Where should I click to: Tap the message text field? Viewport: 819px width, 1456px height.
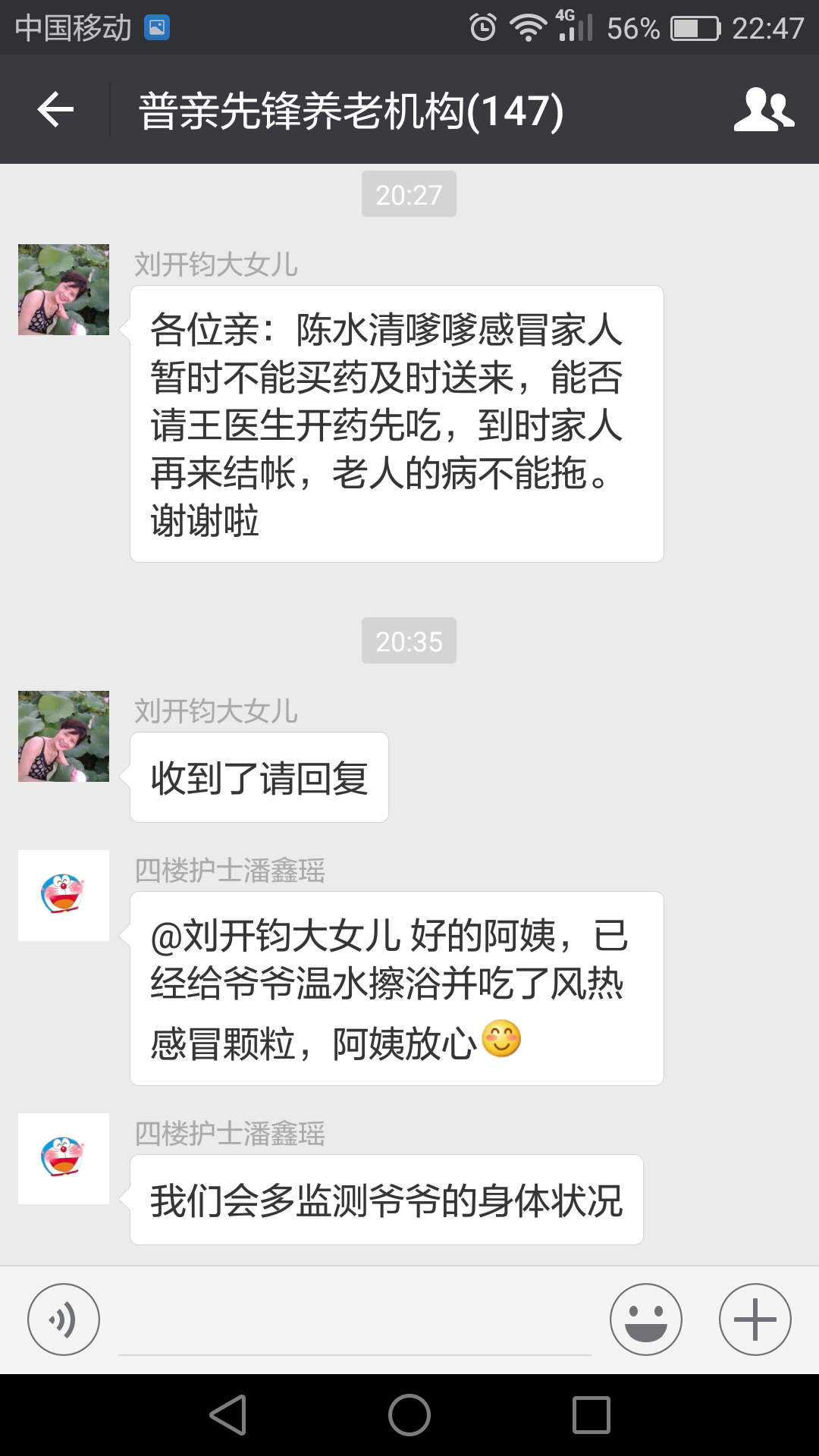point(354,1323)
